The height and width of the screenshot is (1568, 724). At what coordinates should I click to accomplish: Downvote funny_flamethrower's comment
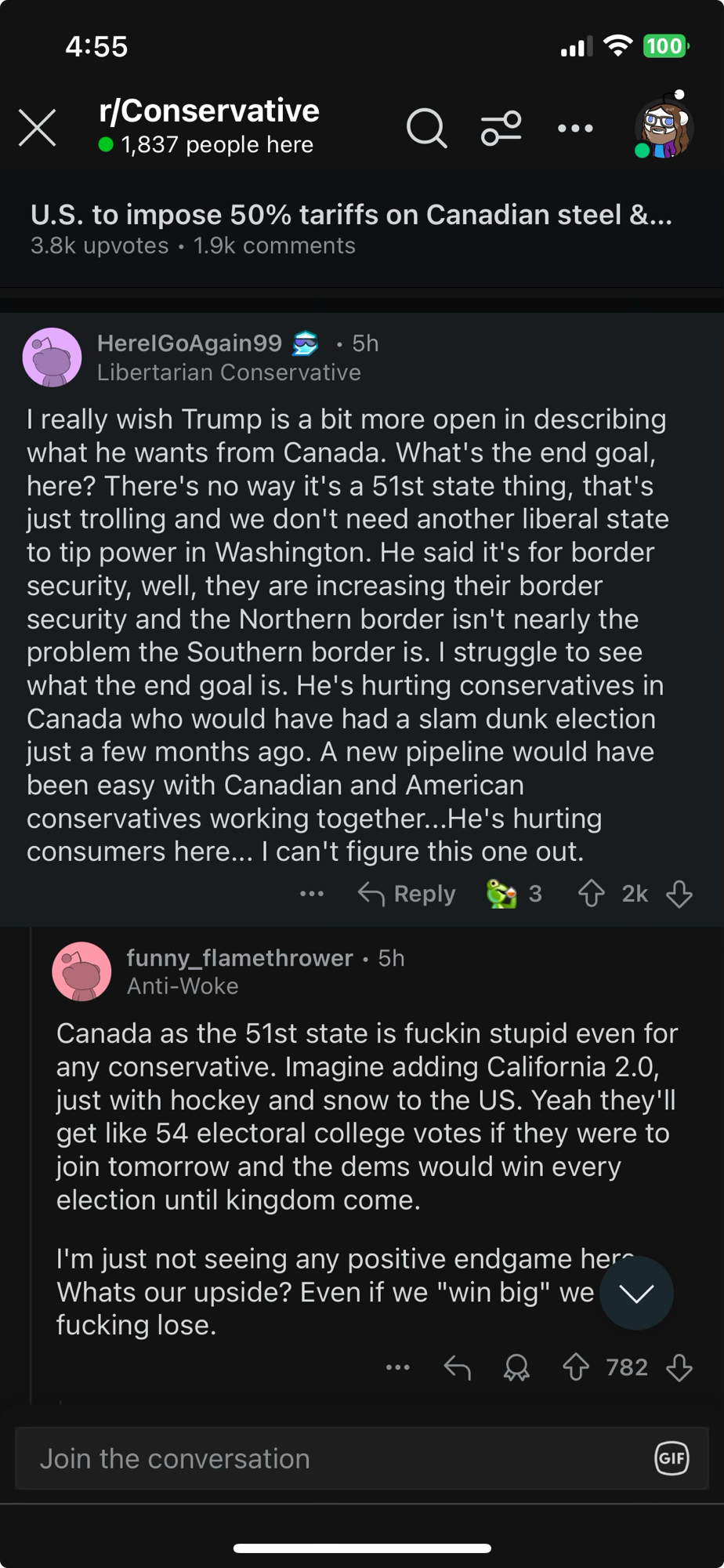[x=679, y=1367]
